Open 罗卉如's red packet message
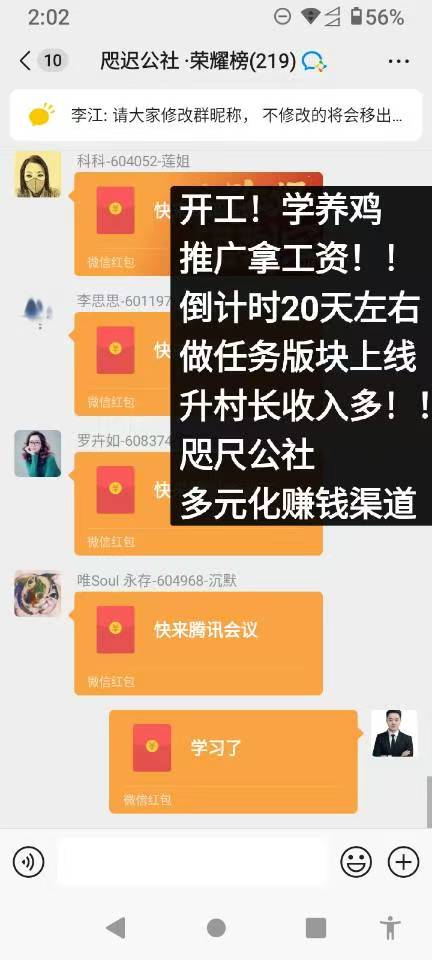432x960 pixels. tap(122, 503)
